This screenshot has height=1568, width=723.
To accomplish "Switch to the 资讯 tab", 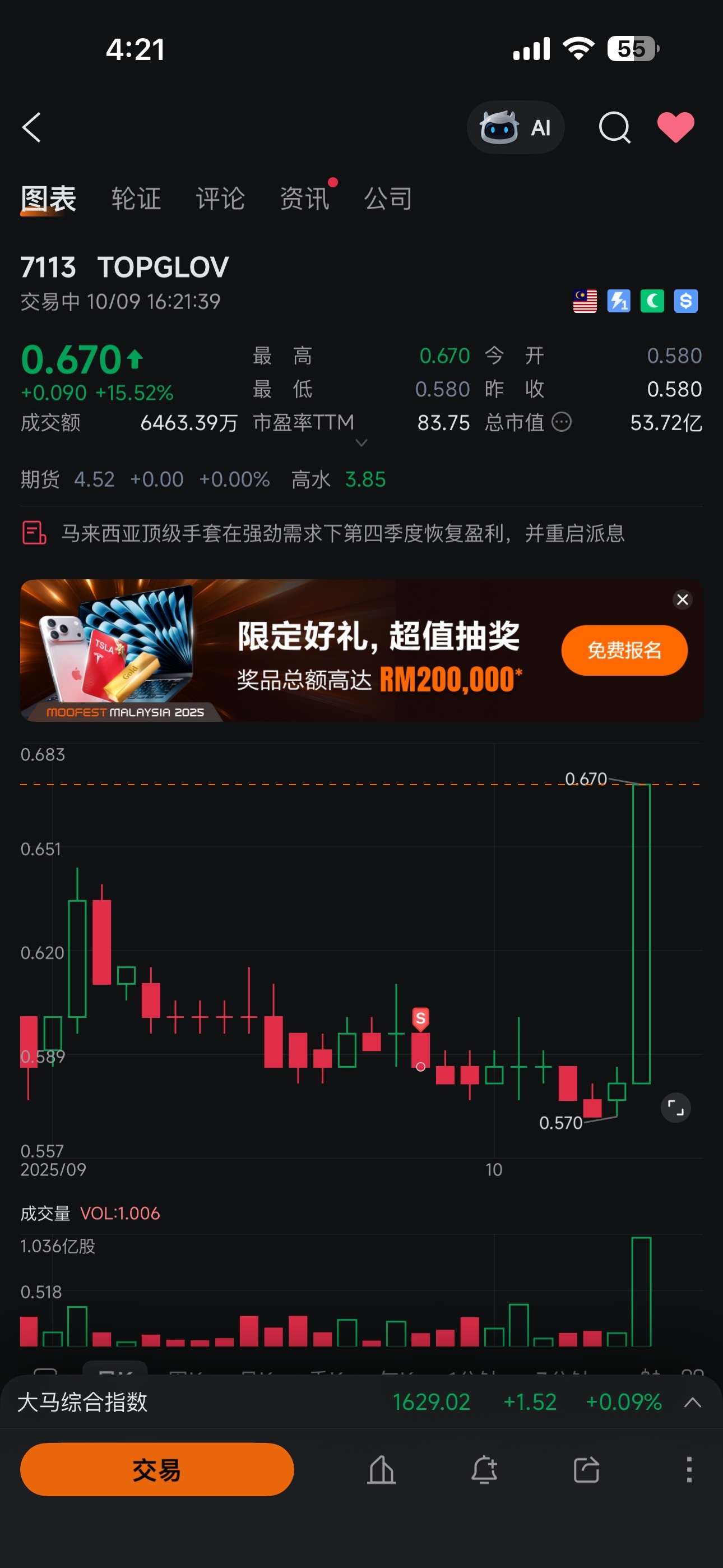I will [304, 199].
